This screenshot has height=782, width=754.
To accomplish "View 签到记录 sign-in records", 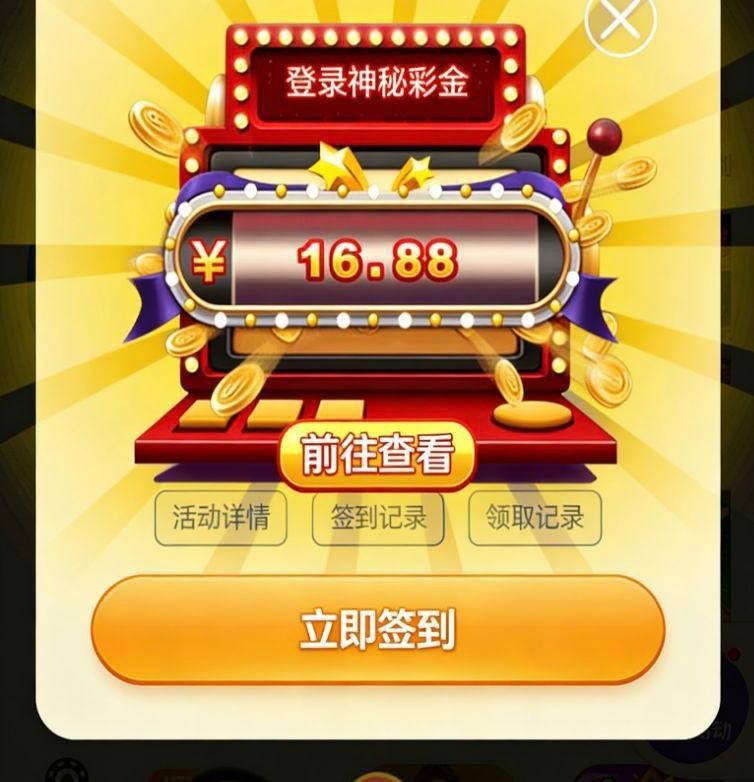I will coord(378,518).
